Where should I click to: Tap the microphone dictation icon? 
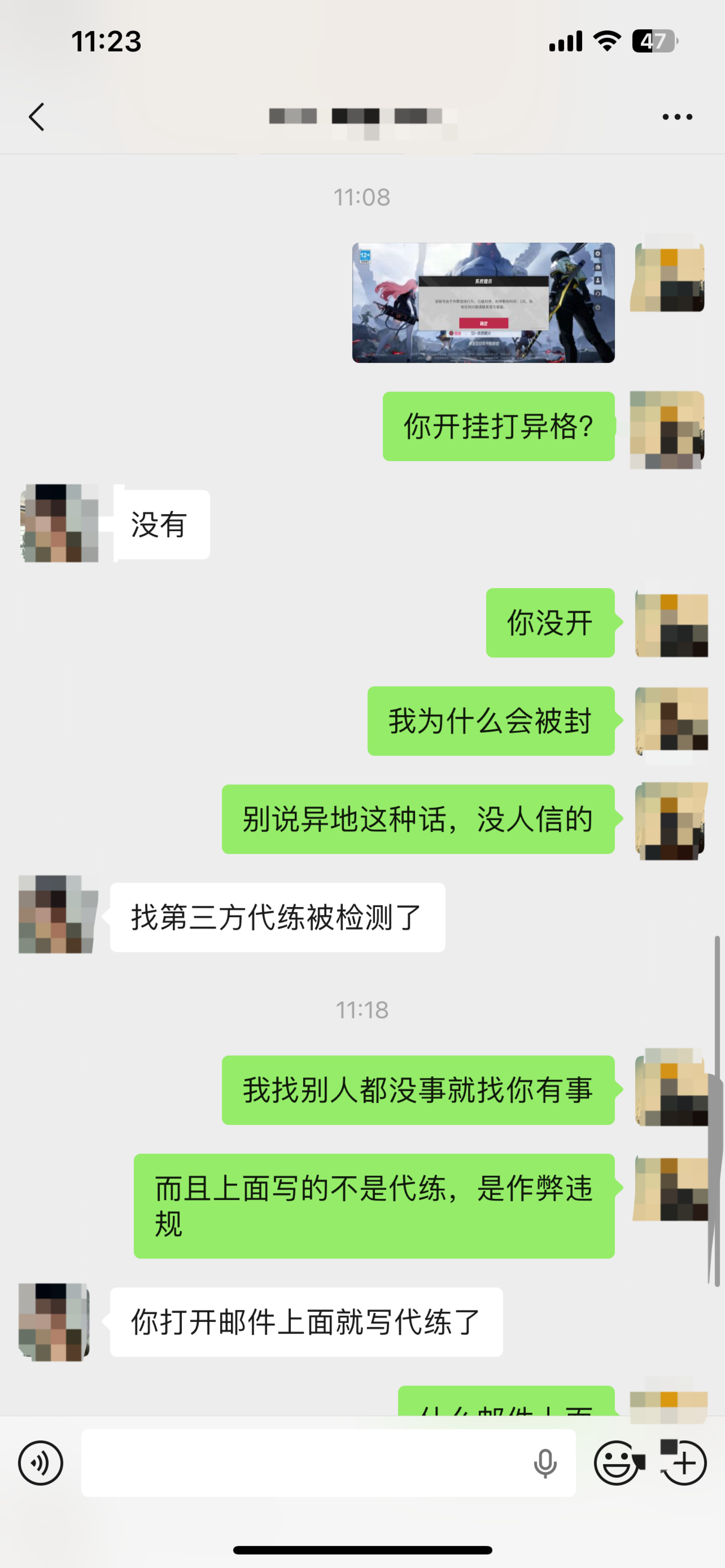[545, 1463]
